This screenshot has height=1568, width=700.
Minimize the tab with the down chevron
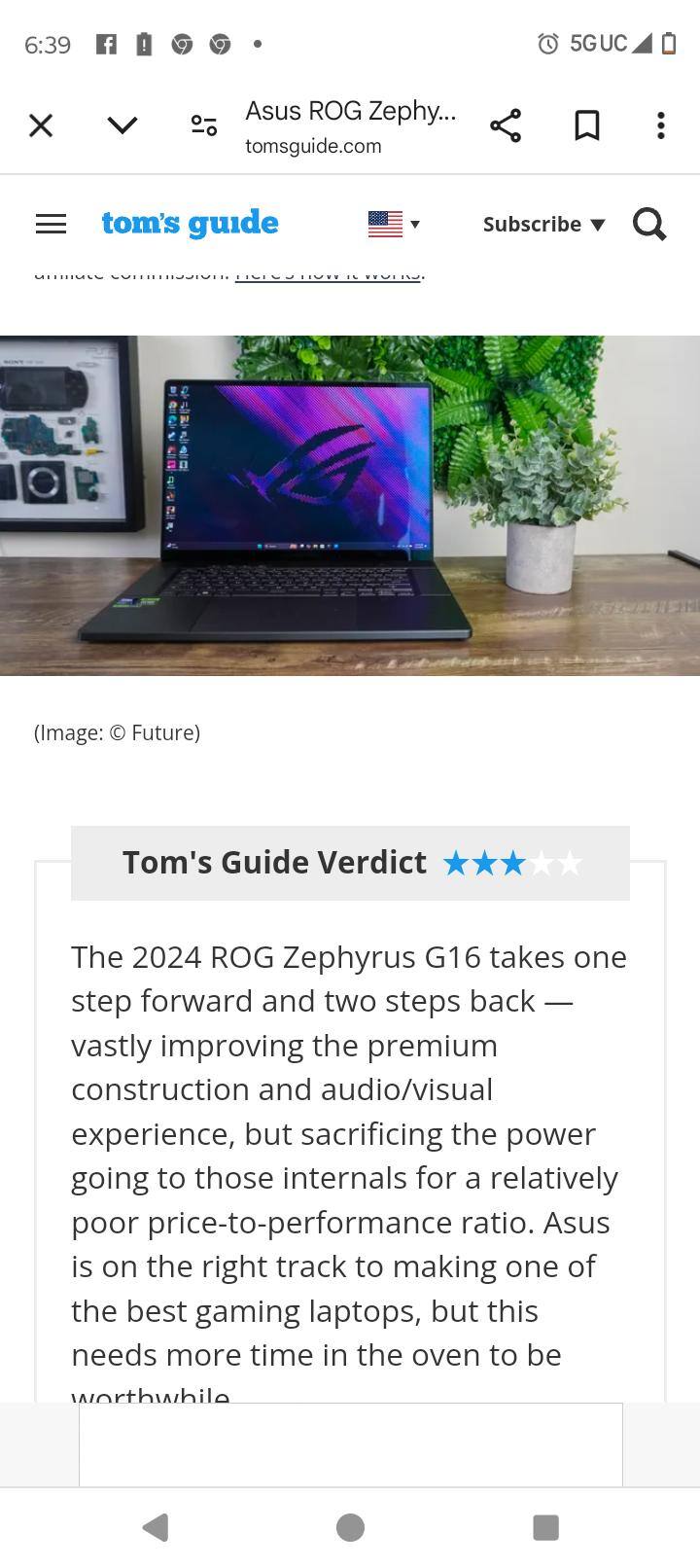122,125
